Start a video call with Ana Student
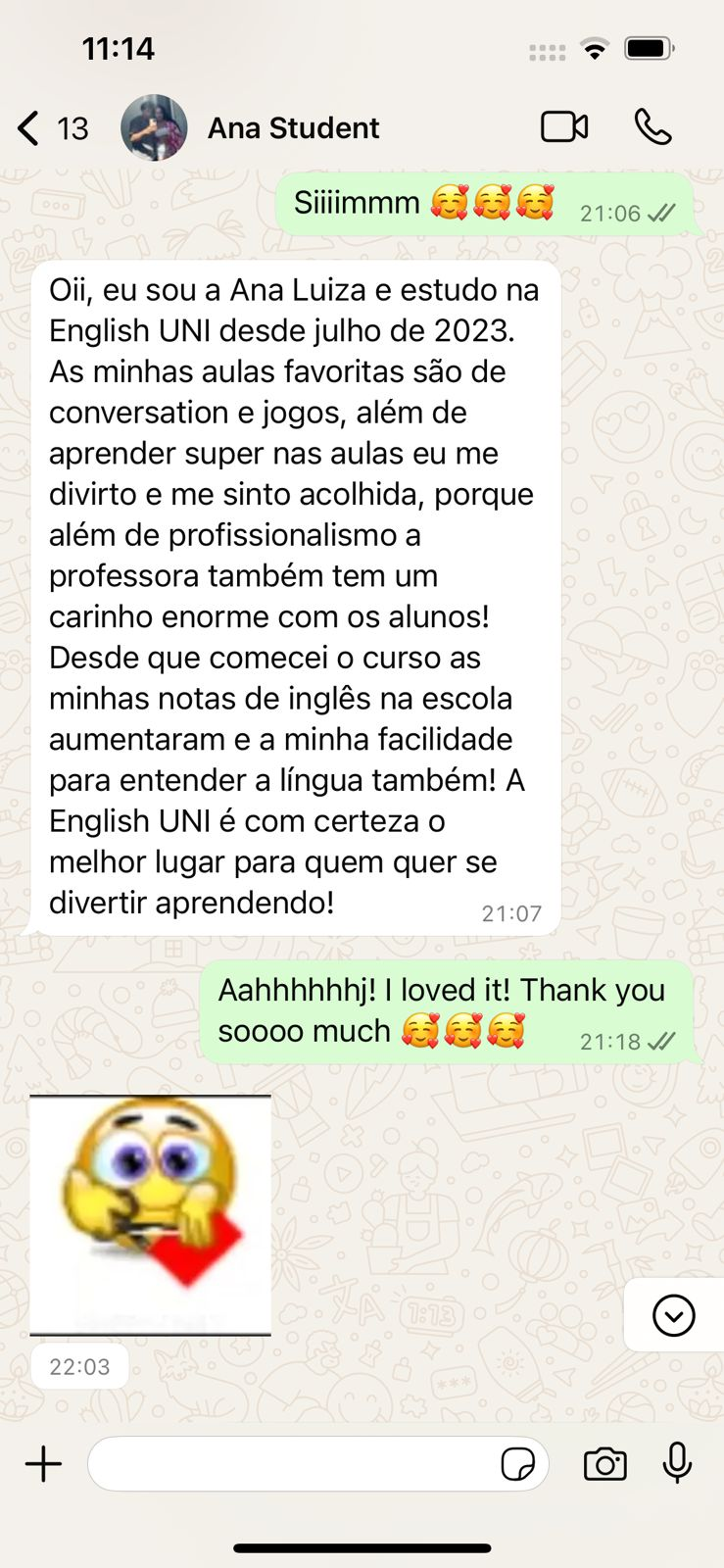The width and height of the screenshot is (724, 1568). [564, 127]
